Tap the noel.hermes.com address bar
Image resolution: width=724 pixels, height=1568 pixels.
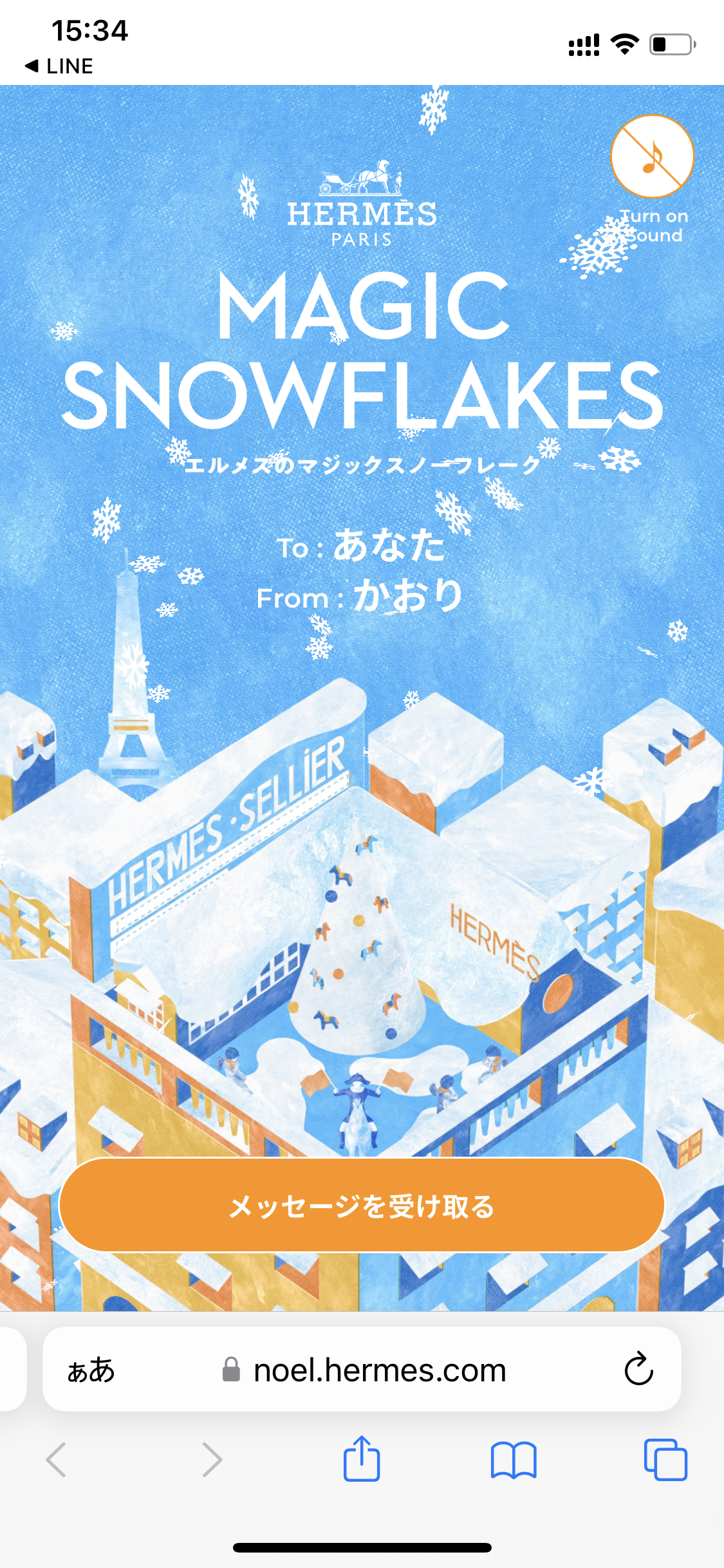click(378, 1370)
